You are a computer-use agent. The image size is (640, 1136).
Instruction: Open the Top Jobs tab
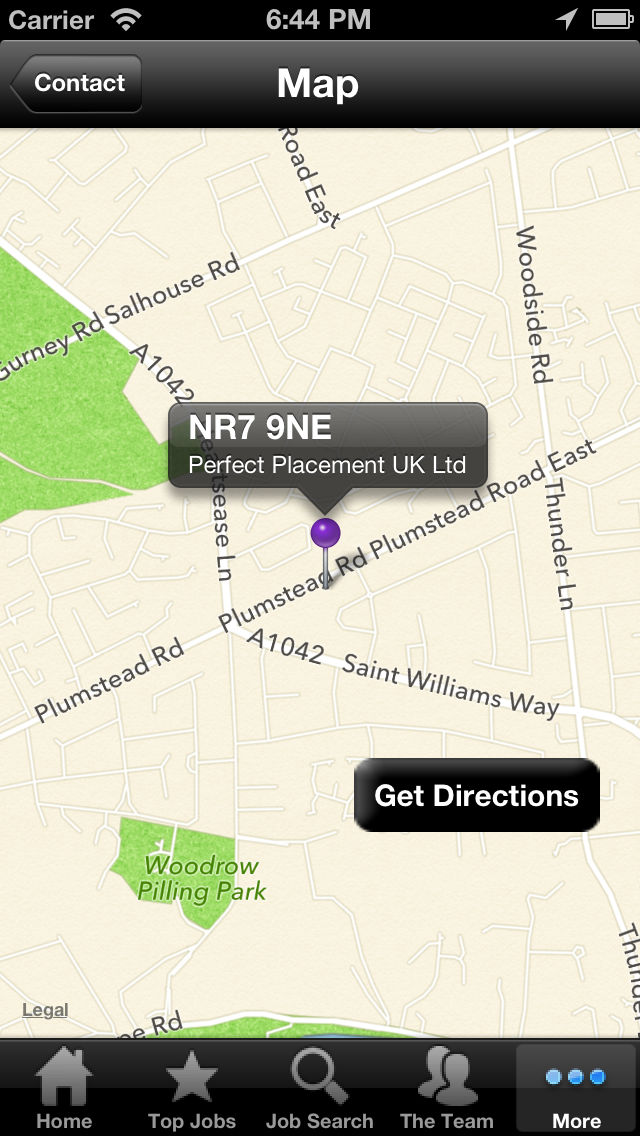192,1088
